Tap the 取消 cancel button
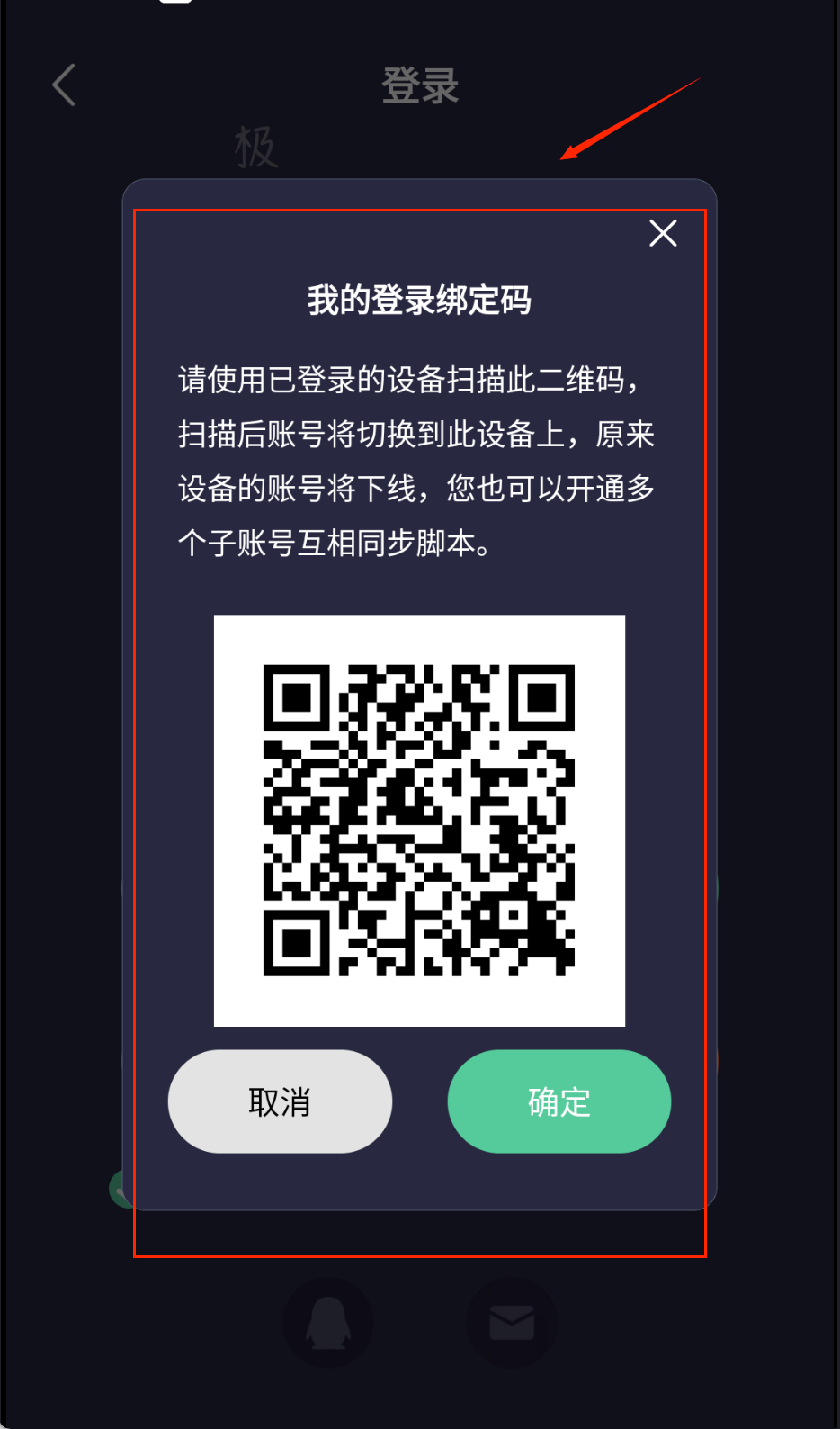 [280, 1101]
